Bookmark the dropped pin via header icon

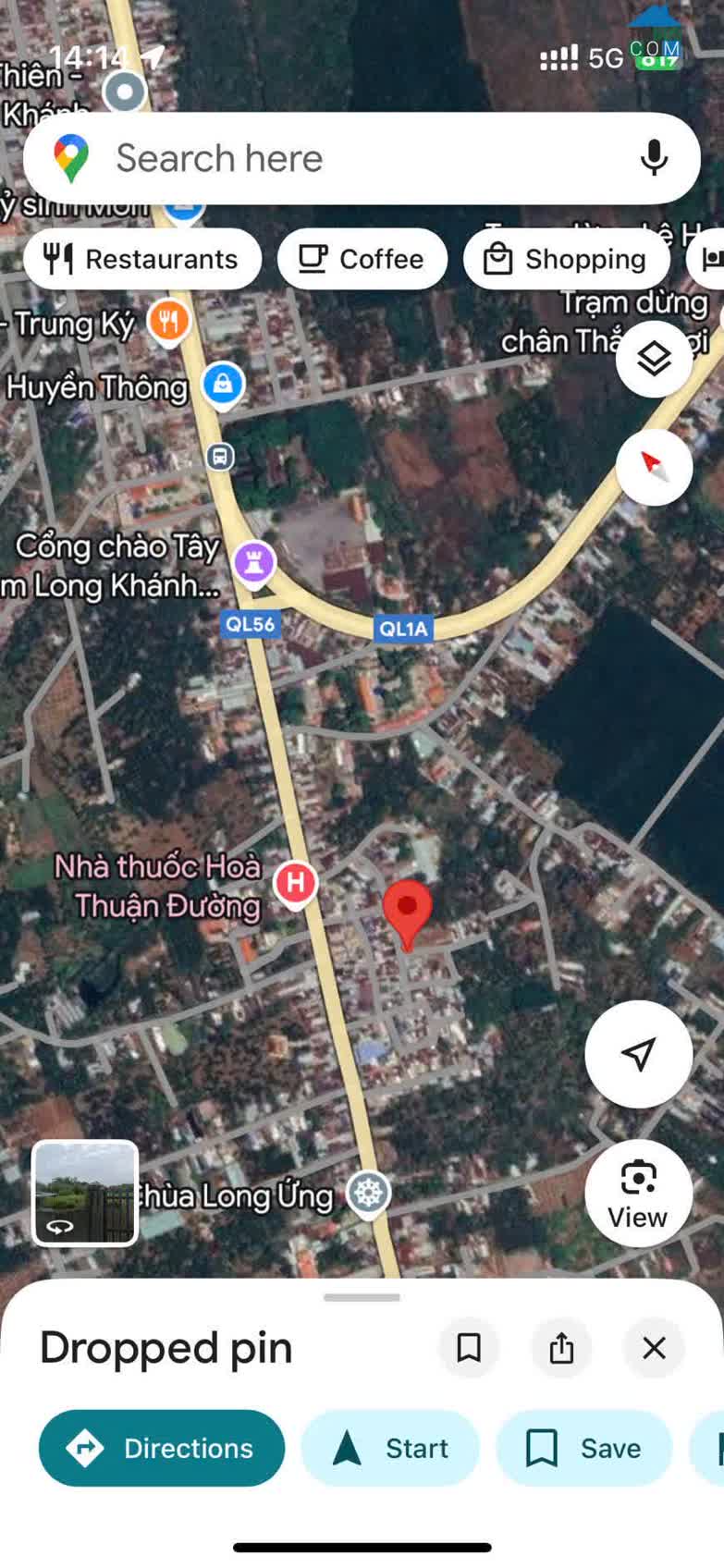[x=469, y=1348]
